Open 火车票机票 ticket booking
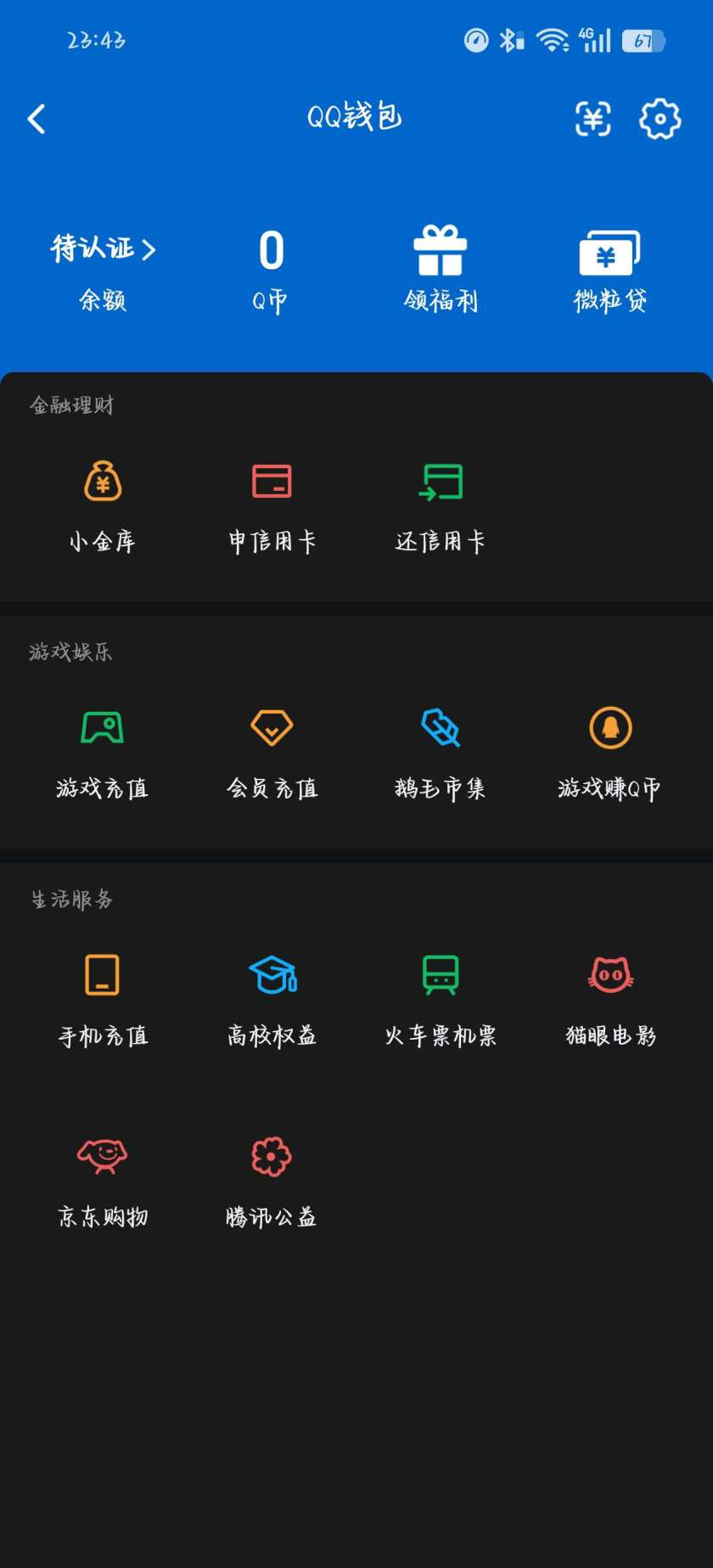713x1568 pixels. (441, 998)
